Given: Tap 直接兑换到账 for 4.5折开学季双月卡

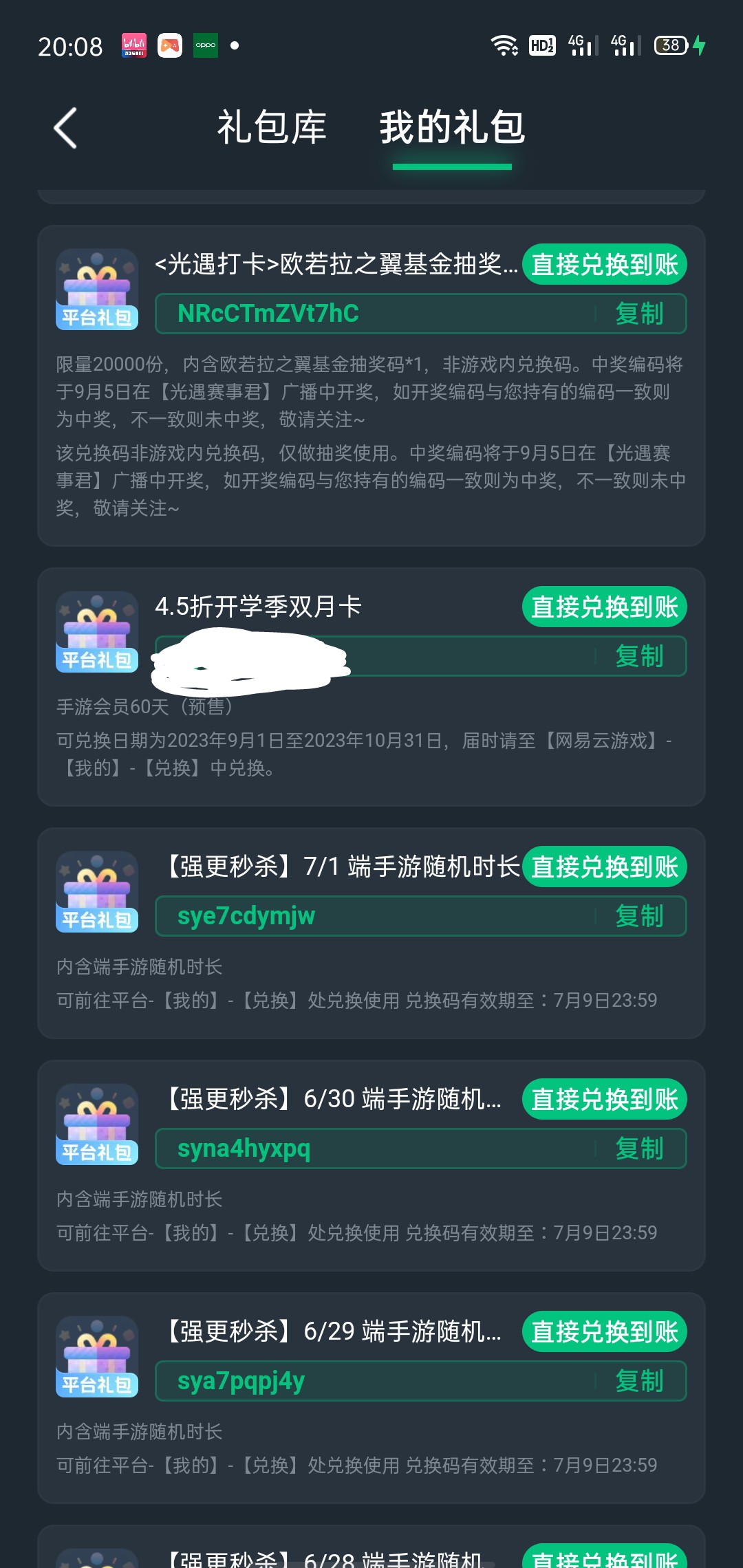Looking at the screenshot, I should pos(605,607).
